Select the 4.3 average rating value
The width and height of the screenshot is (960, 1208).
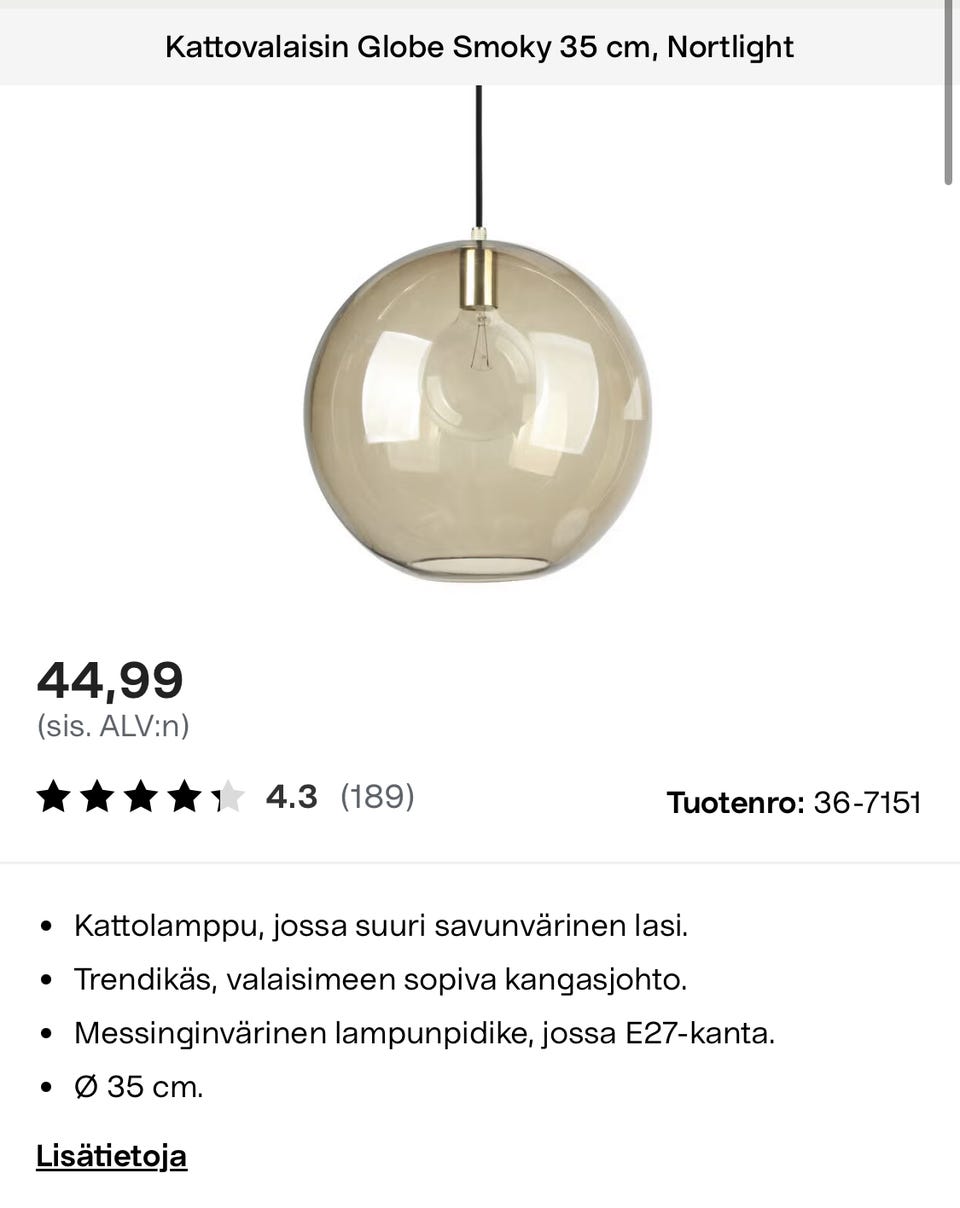(291, 797)
